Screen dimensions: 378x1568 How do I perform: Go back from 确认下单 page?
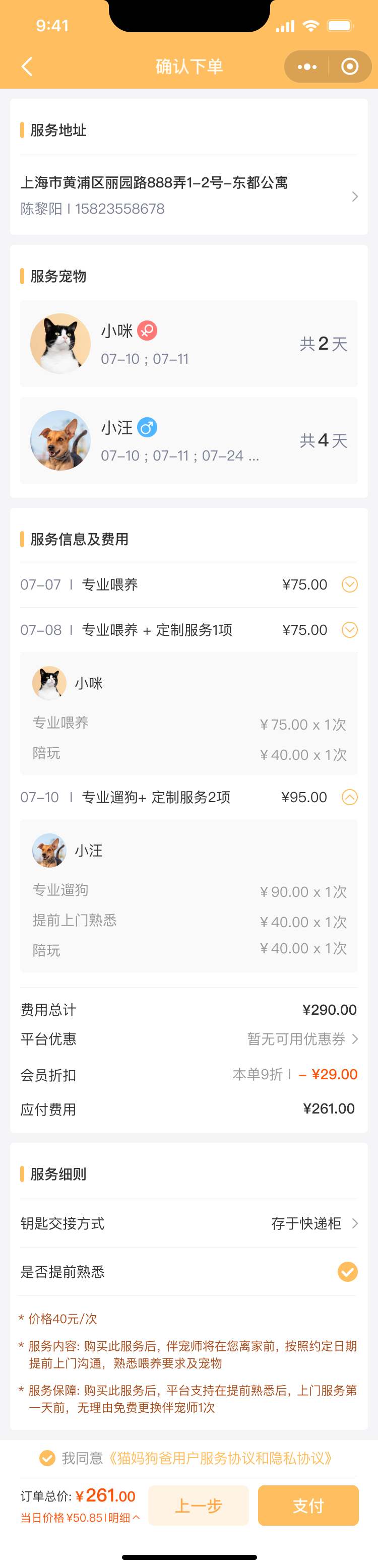pyautogui.click(x=27, y=67)
